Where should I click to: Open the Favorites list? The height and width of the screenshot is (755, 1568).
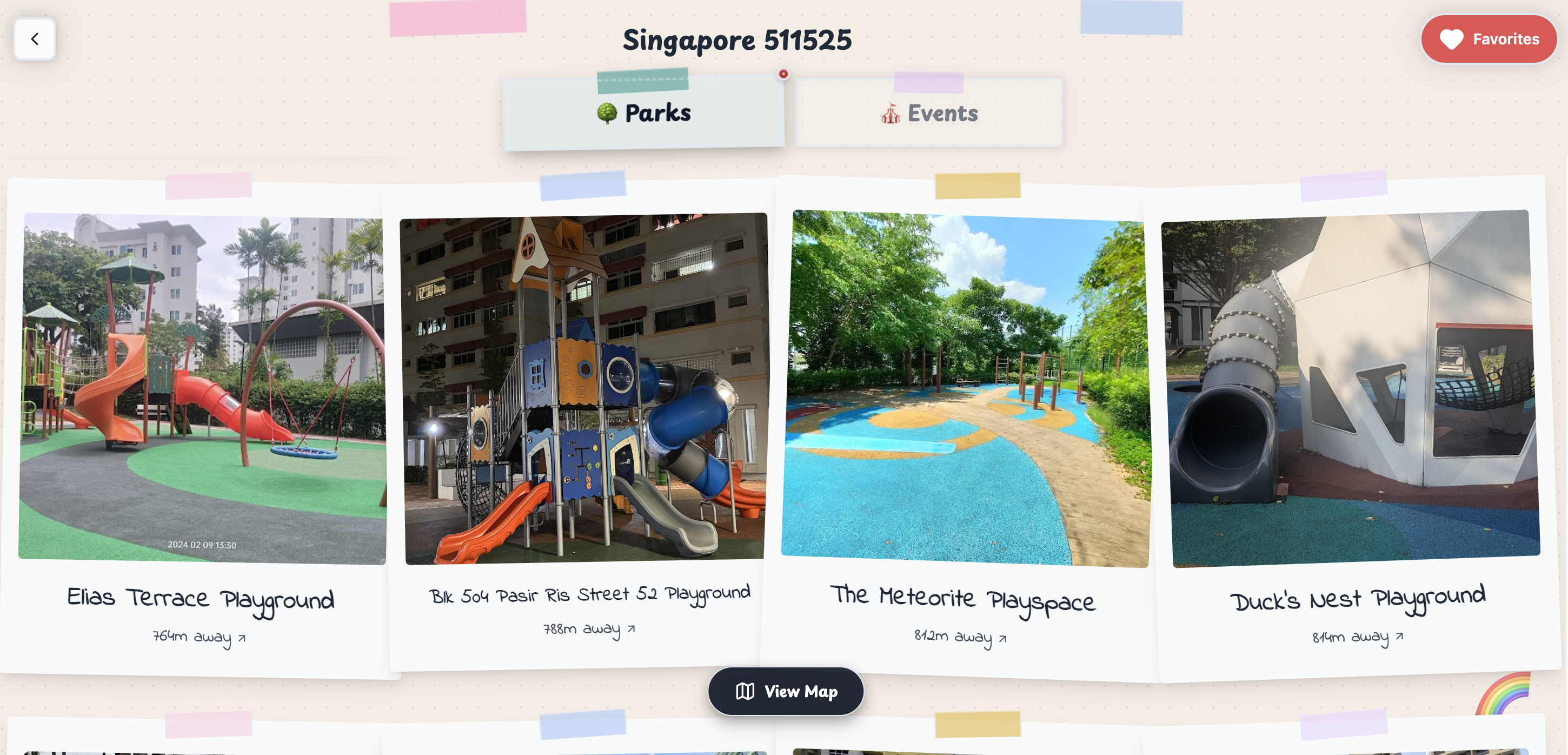(x=1489, y=39)
